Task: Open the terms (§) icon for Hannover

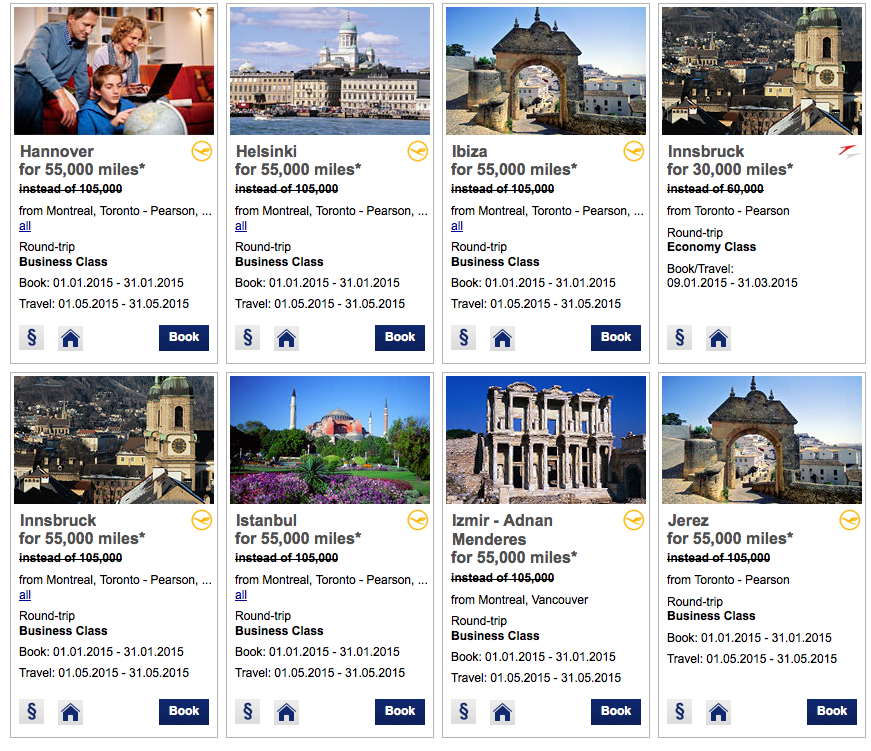Action: pos(31,338)
